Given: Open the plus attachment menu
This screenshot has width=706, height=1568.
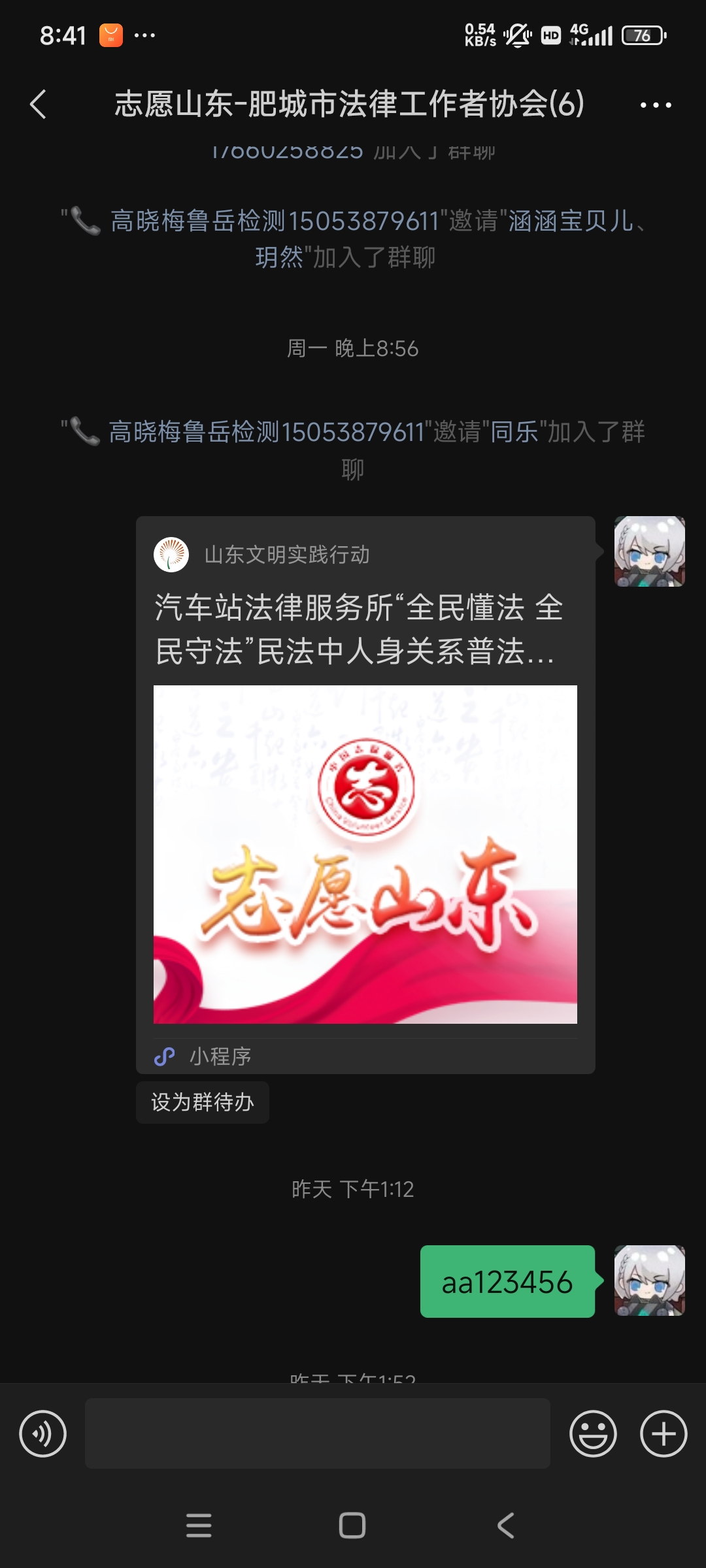Looking at the screenshot, I should [663, 1434].
